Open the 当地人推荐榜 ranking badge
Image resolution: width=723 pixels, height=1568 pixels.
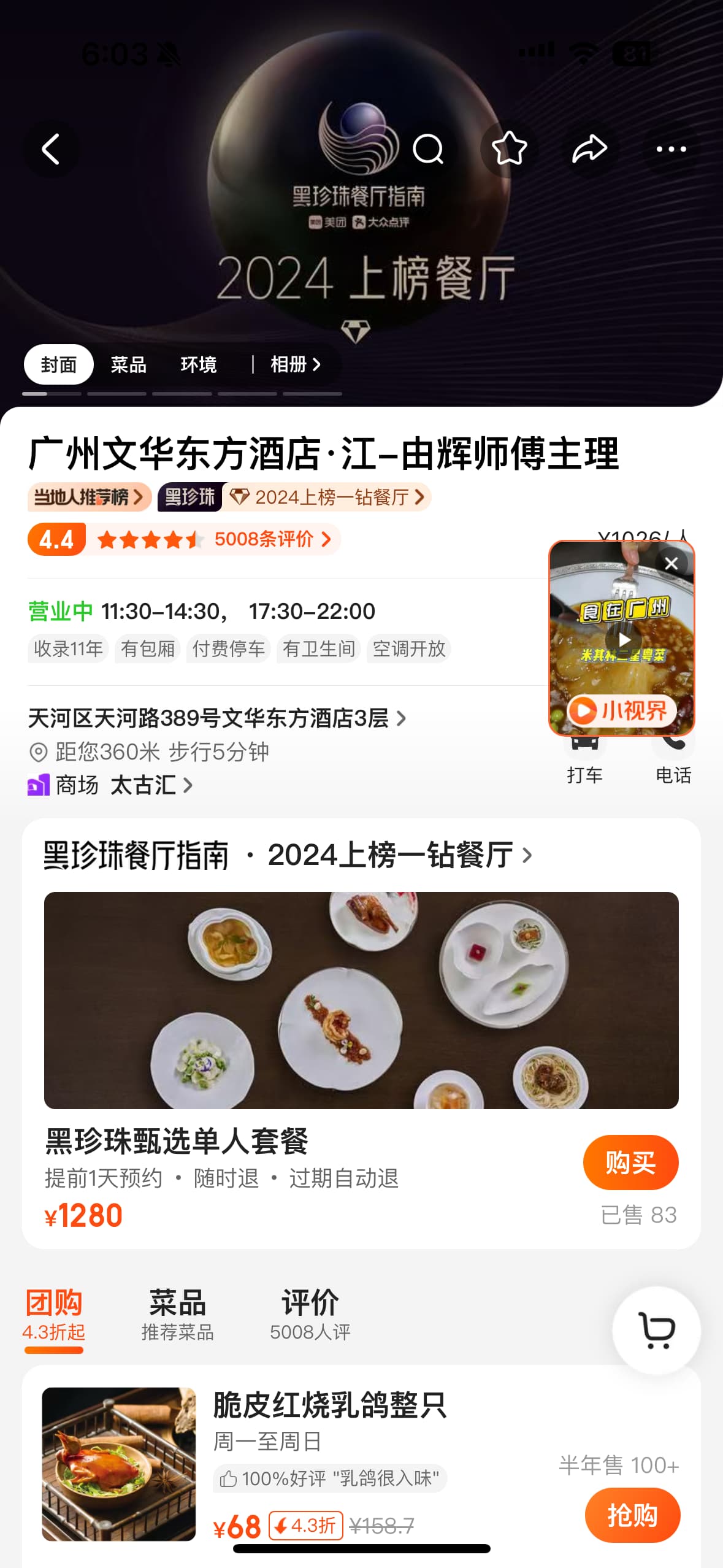(x=89, y=497)
